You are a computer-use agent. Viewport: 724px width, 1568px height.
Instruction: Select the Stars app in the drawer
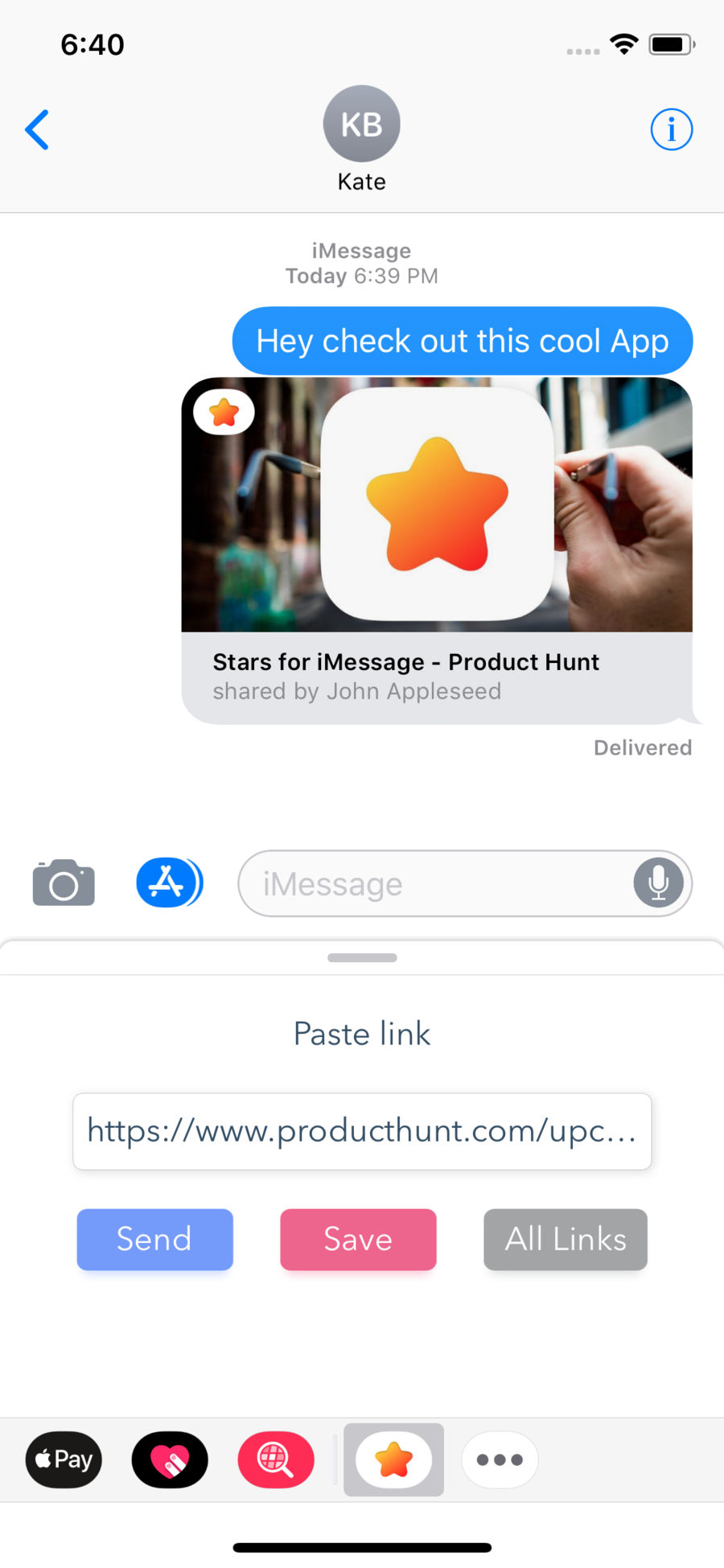[x=393, y=1459]
